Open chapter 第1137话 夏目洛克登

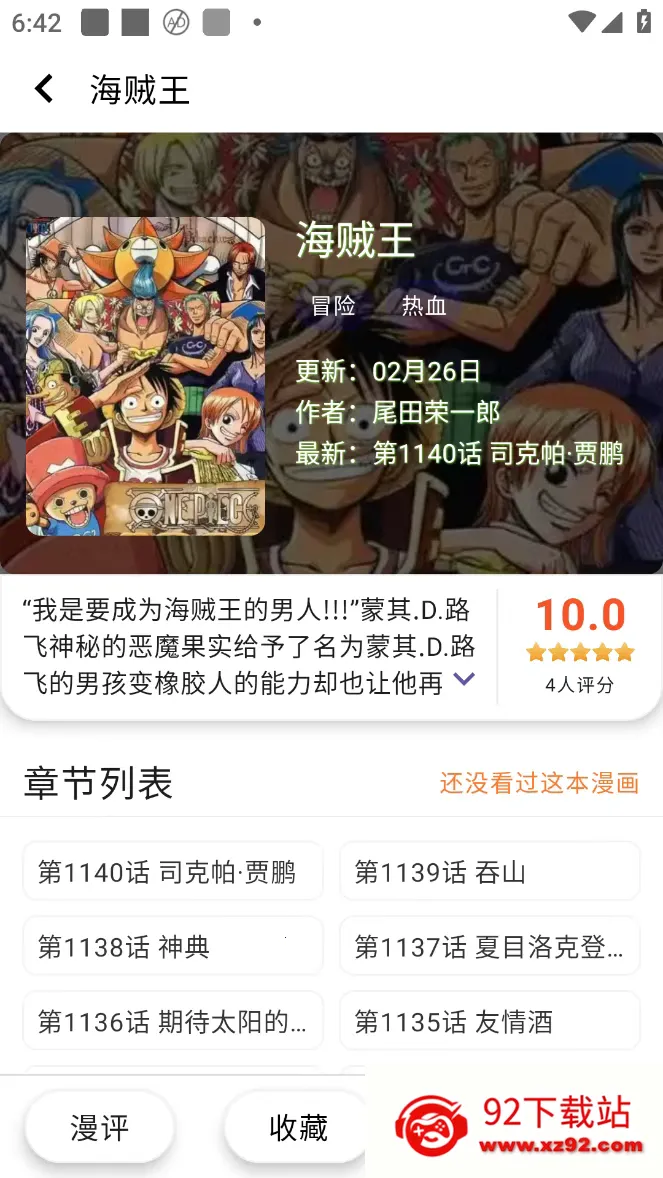489,946
